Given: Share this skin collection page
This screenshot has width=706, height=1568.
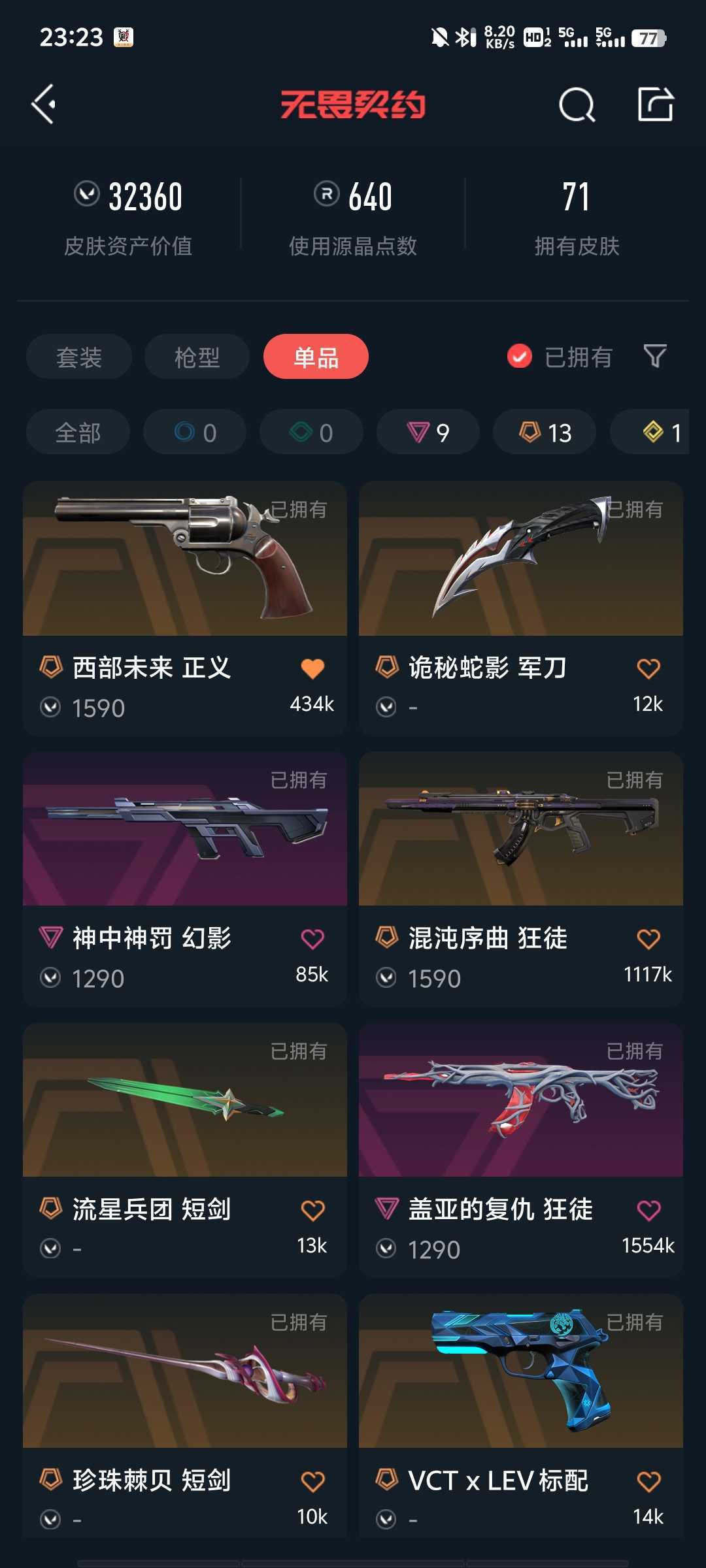Looking at the screenshot, I should (656, 104).
